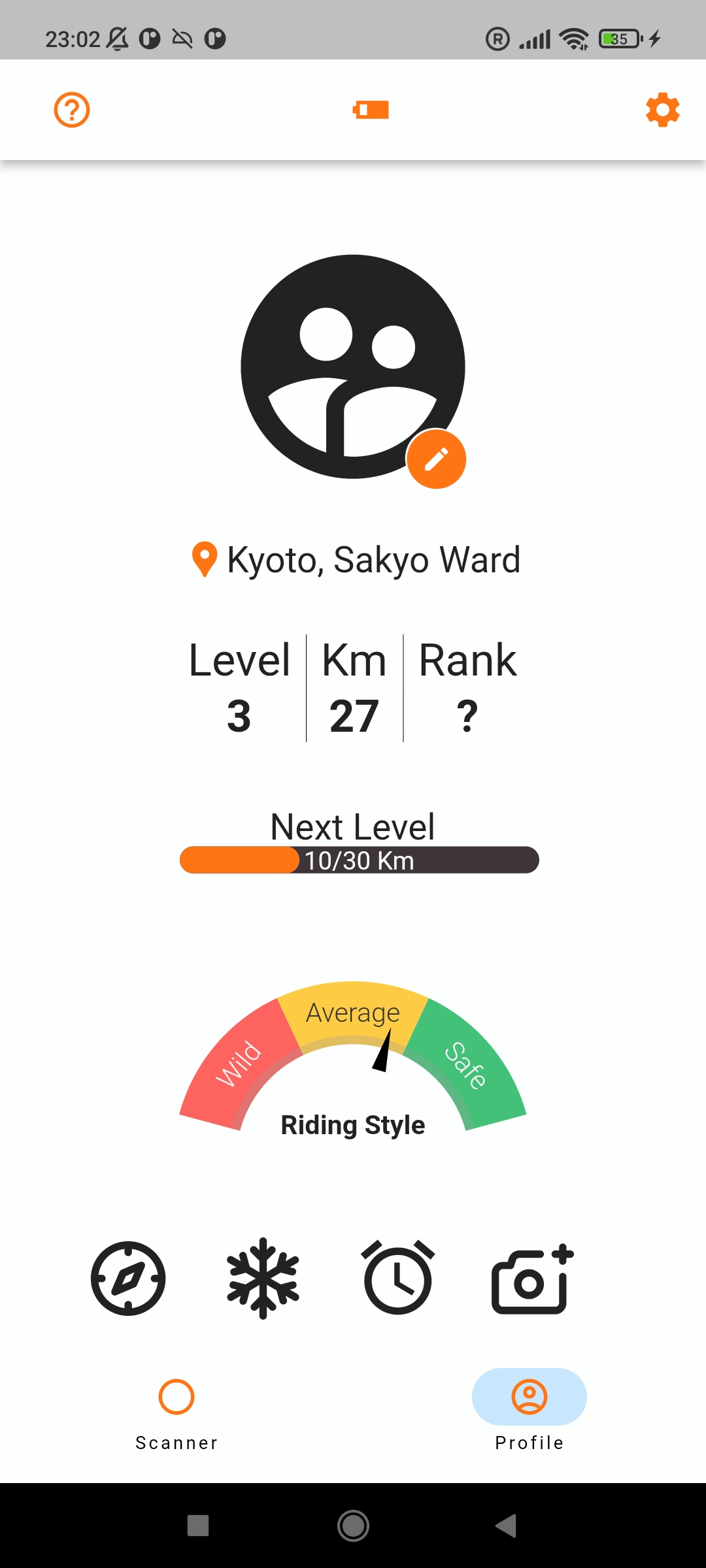The width and height of the screenshot is (706, 1568).
Task: Open the snowflake badge icon
Action: pyautogui.click(x=263, y=1278)
